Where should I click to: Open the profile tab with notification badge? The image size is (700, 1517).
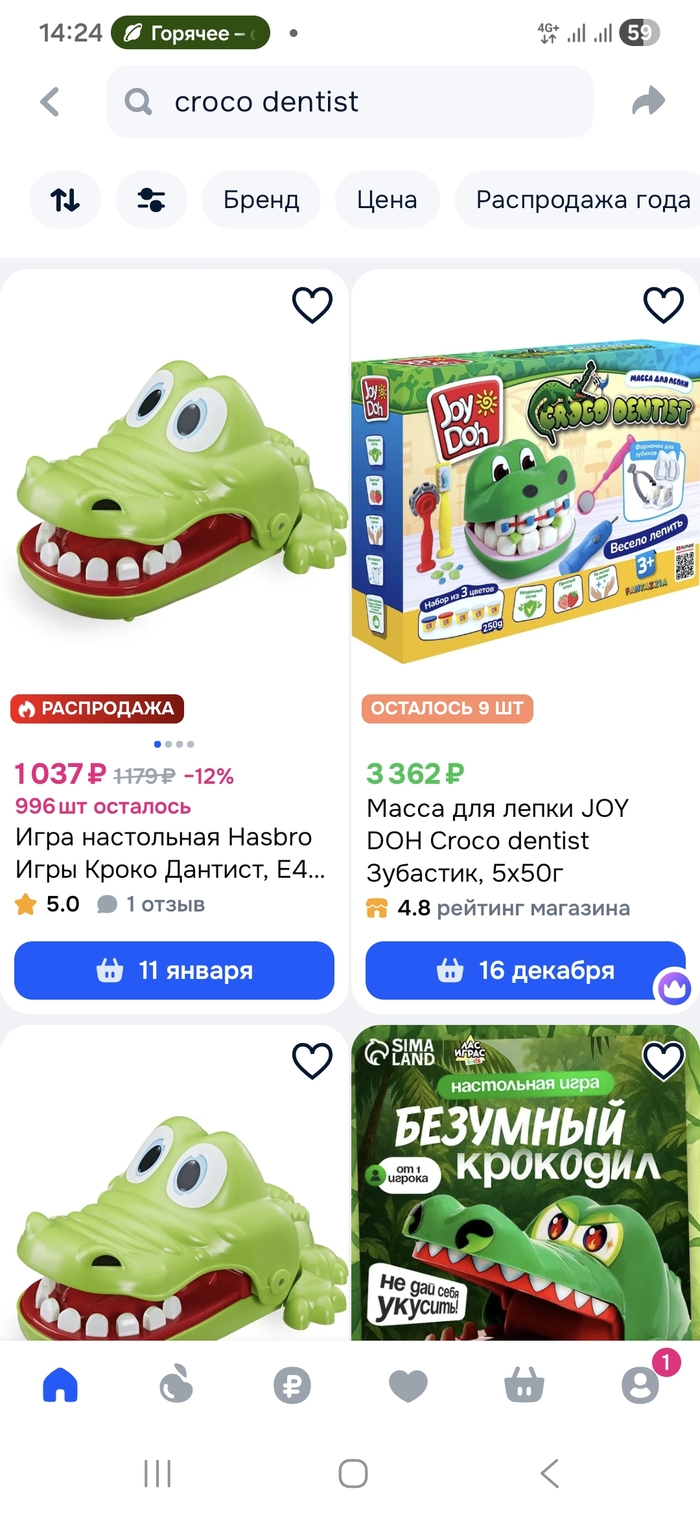tap(640, 1385)
